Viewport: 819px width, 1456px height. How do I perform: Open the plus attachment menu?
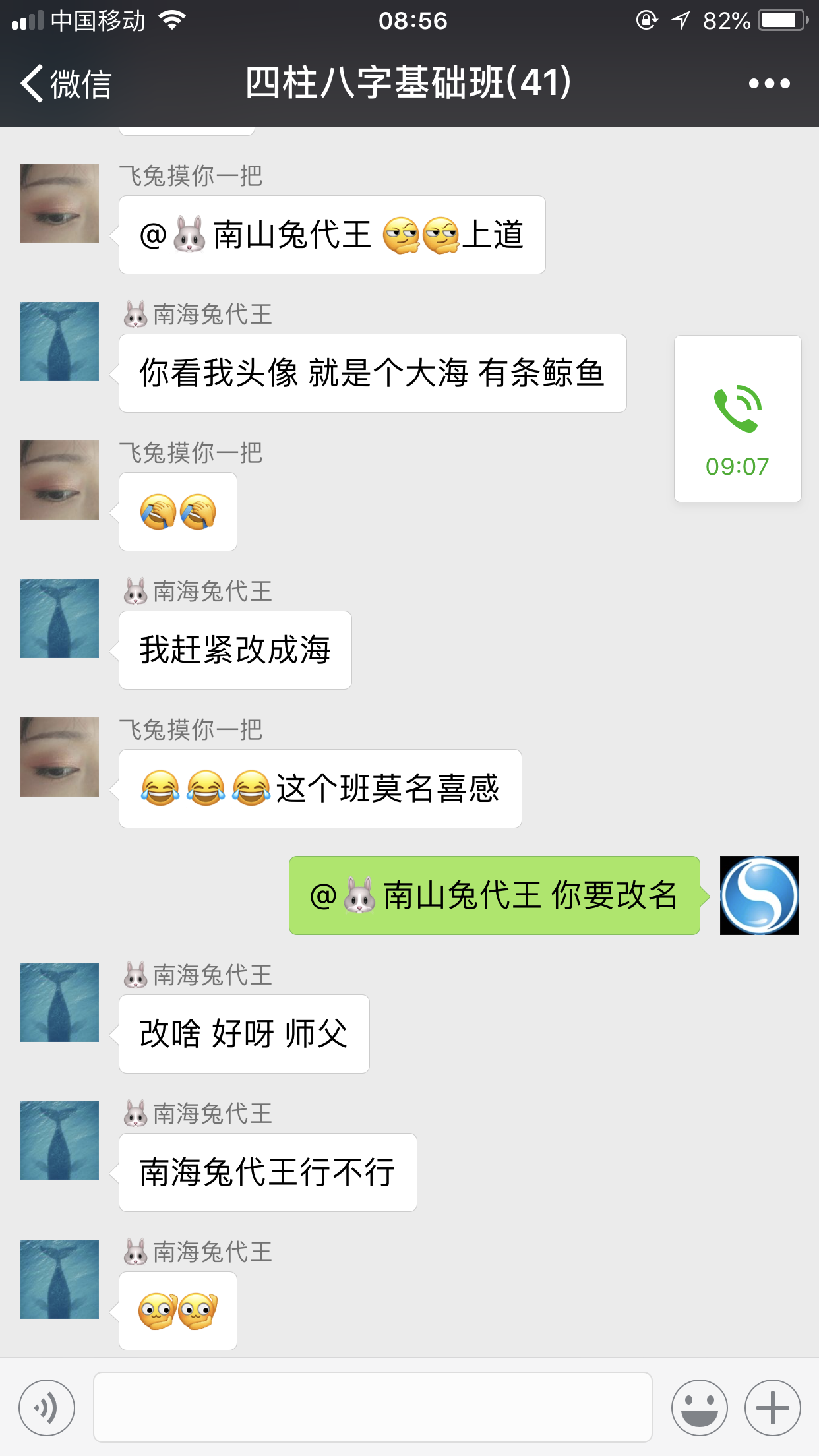coord(772,1408)
